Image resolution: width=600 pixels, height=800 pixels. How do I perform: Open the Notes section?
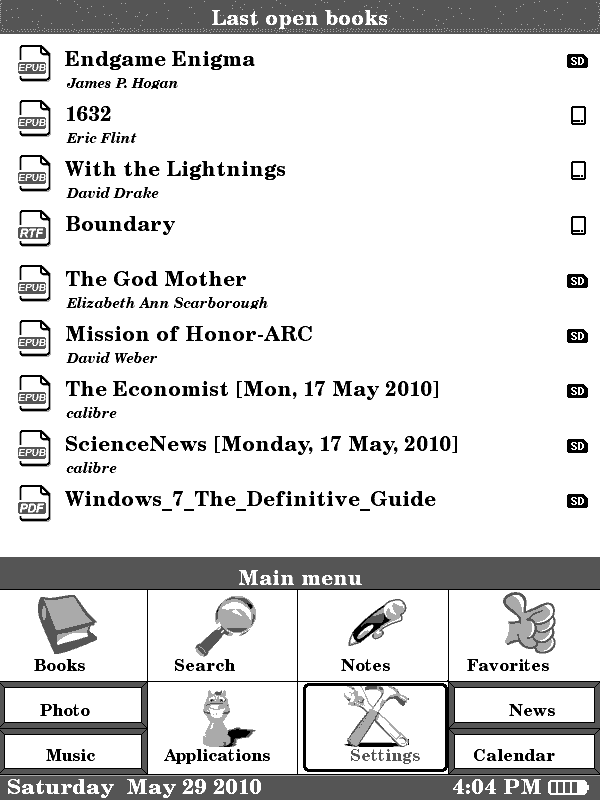(x=372, y=634)
